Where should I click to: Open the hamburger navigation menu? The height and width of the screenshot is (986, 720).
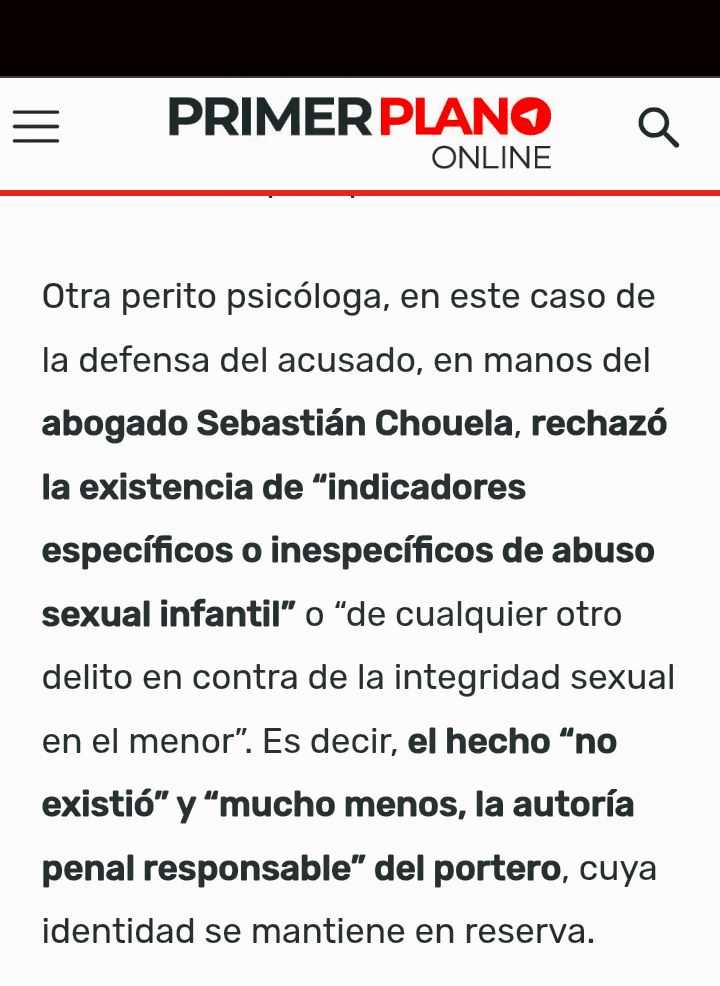[x=36, y=126]
